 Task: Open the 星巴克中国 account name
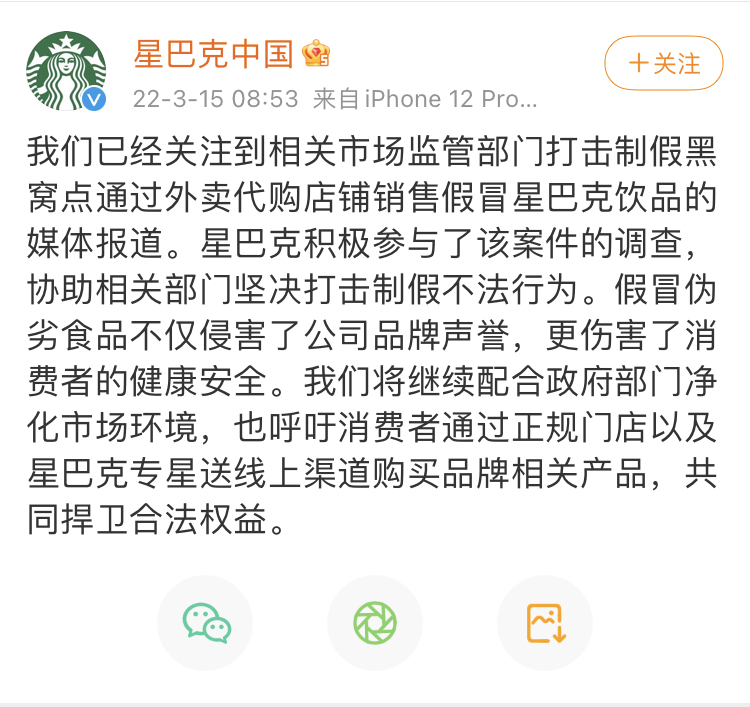pyautogui.click(x=213, y=54)
